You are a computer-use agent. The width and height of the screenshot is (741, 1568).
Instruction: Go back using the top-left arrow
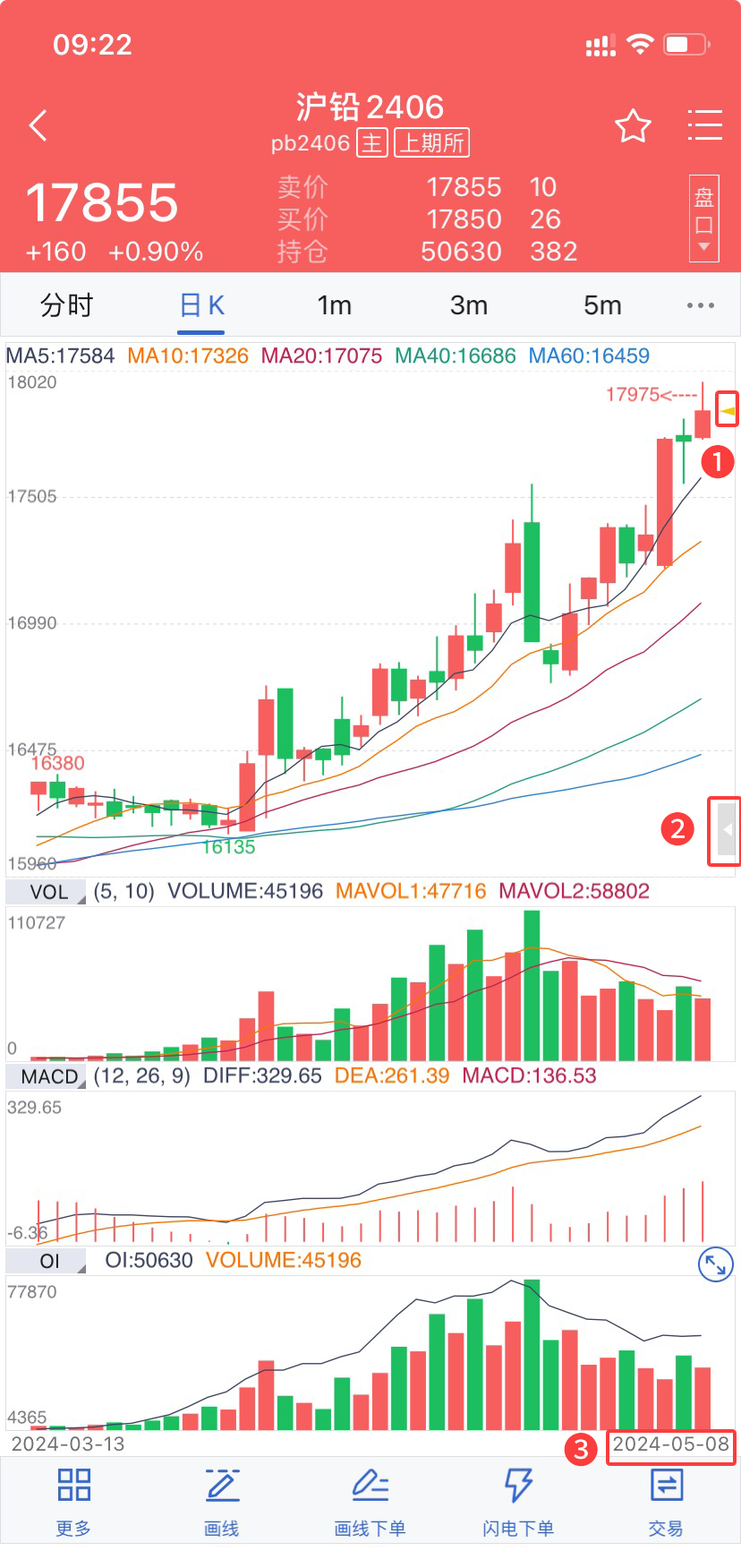tap(38, 126)
